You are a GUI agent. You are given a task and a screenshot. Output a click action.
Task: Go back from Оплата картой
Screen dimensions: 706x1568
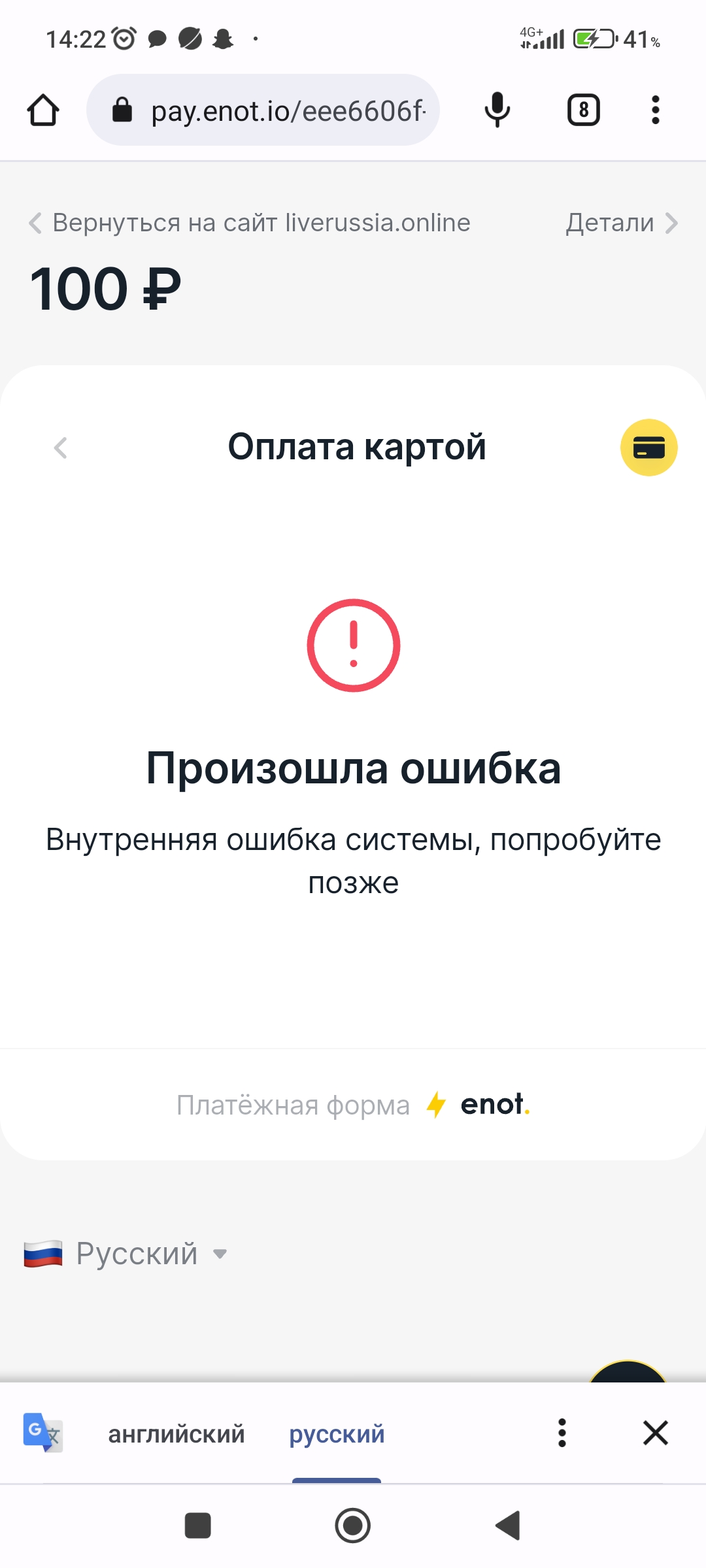click(x=60, y=448)
